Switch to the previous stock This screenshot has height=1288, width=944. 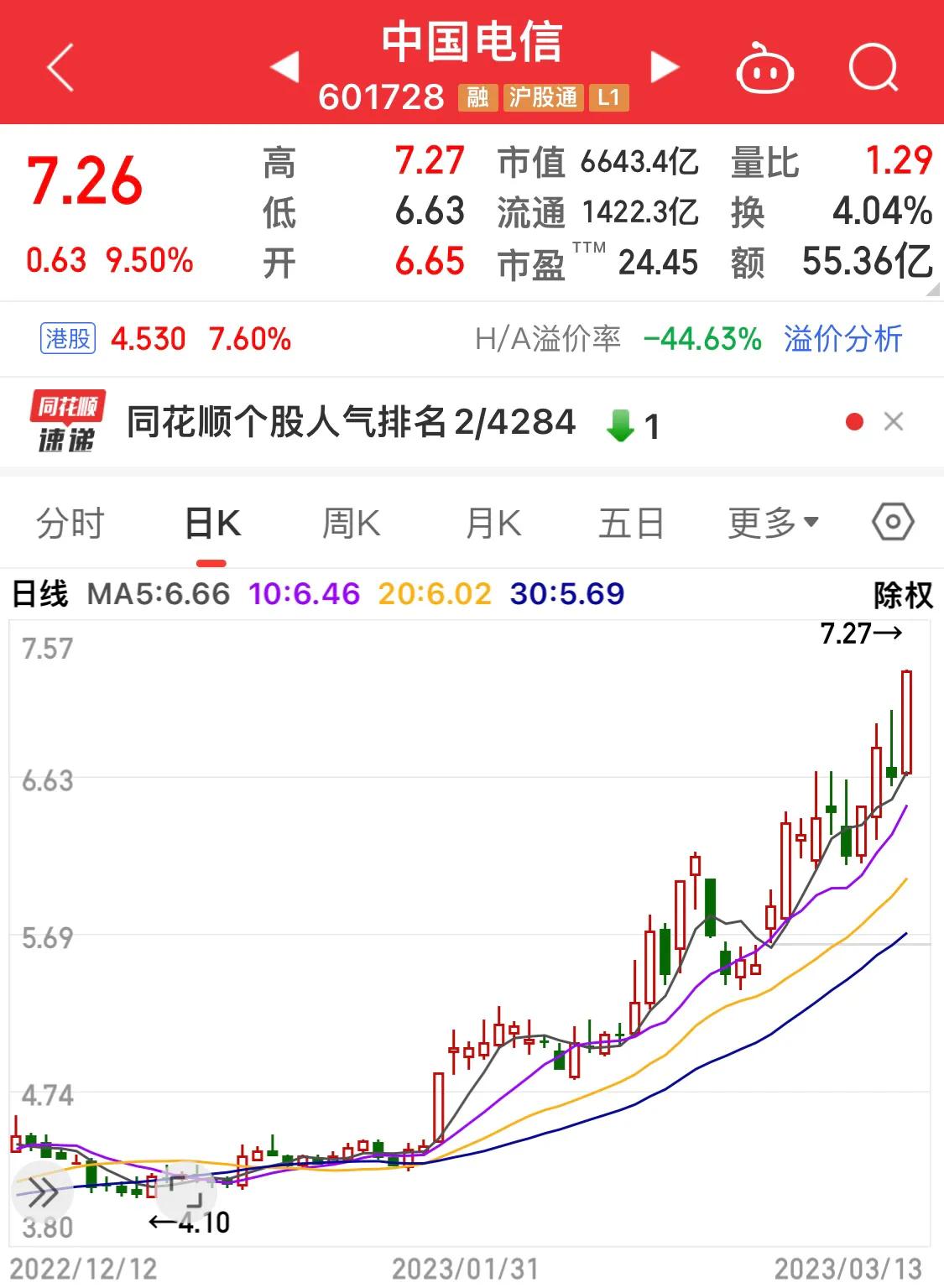click(x=284, y=67)
